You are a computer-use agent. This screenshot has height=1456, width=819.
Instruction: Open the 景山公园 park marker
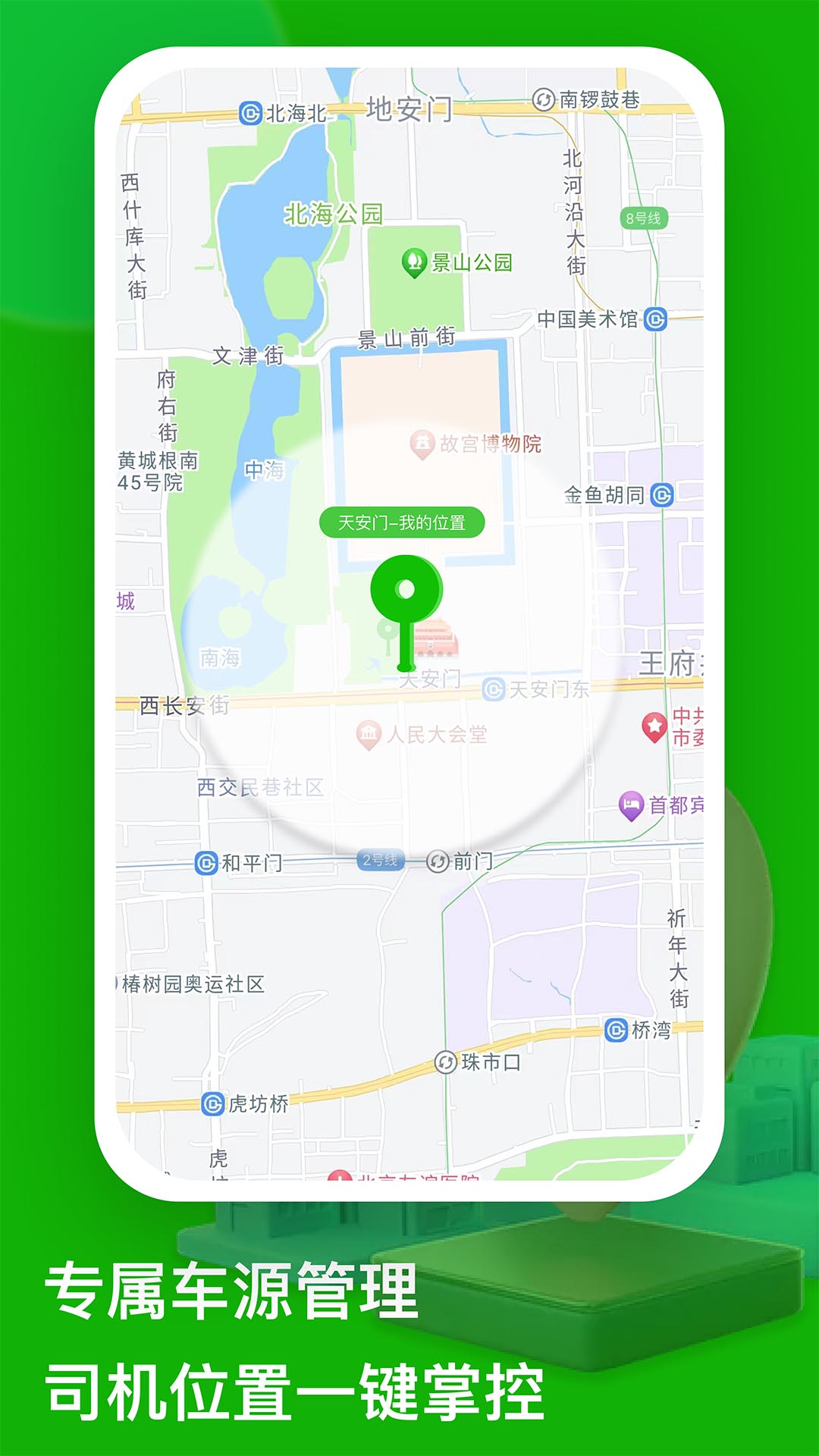(x=414, y=261)
